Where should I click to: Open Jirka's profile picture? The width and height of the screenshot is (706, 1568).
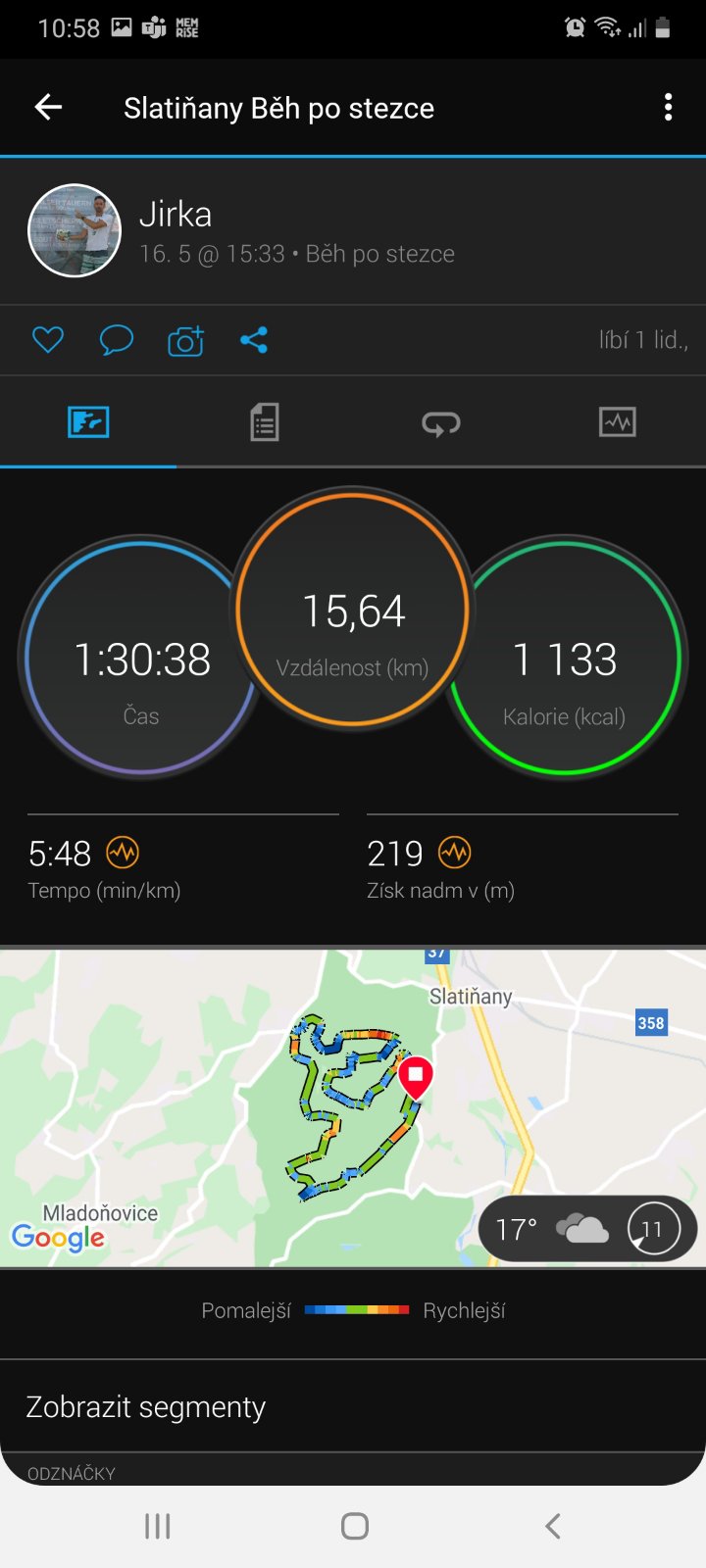tap(75, 230)
